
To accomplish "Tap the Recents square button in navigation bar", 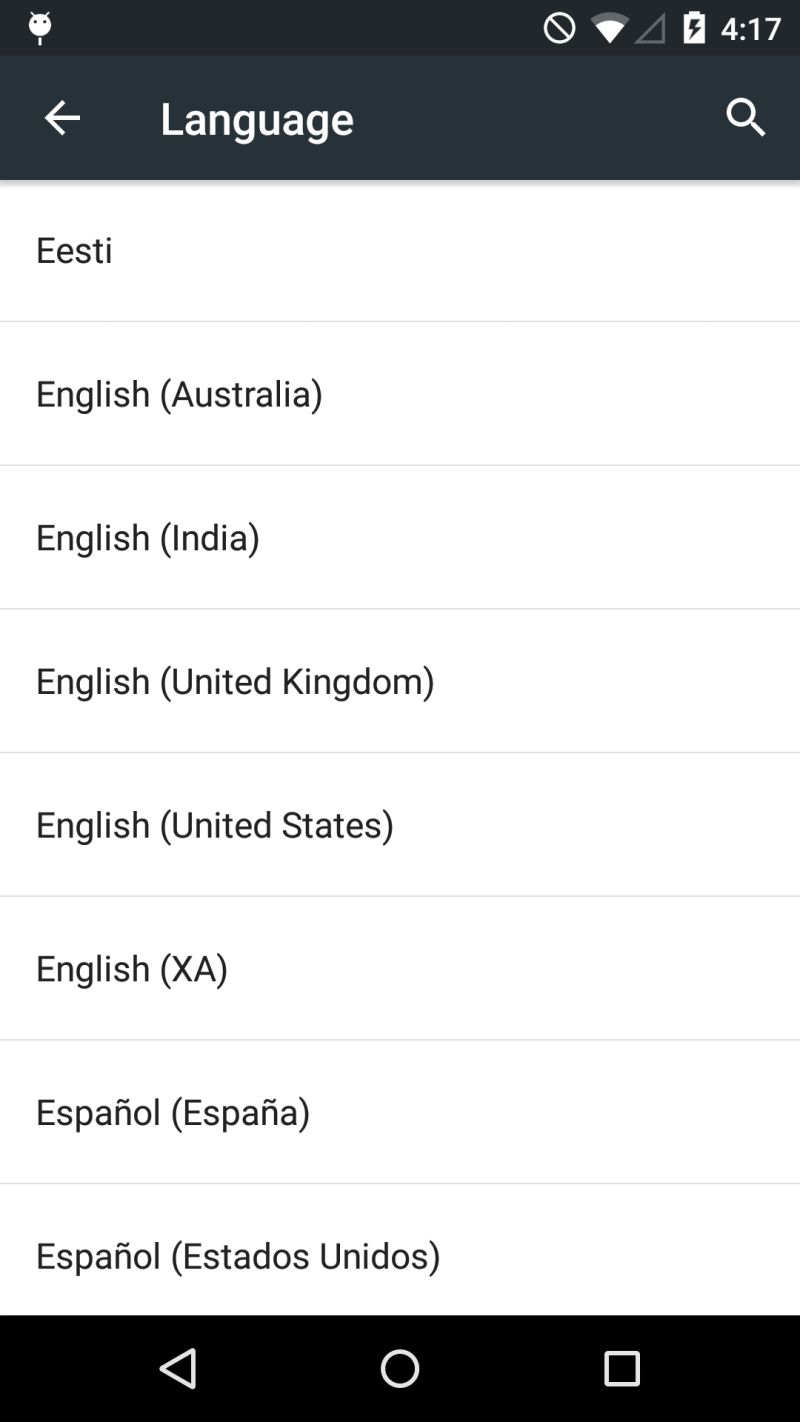I will pyautogui.click(x=622, y=1368).
